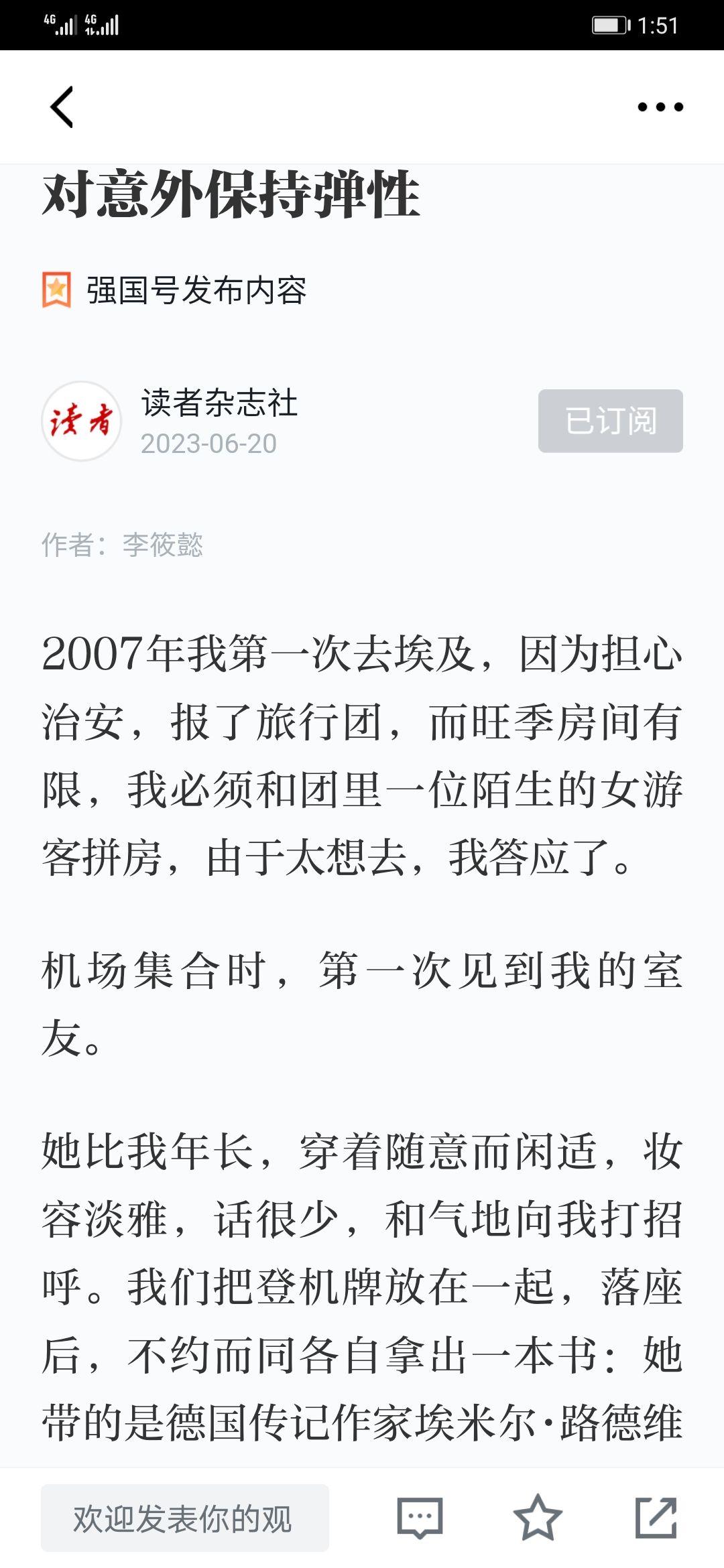Open 读者杂志社 publisher profile

219,403
